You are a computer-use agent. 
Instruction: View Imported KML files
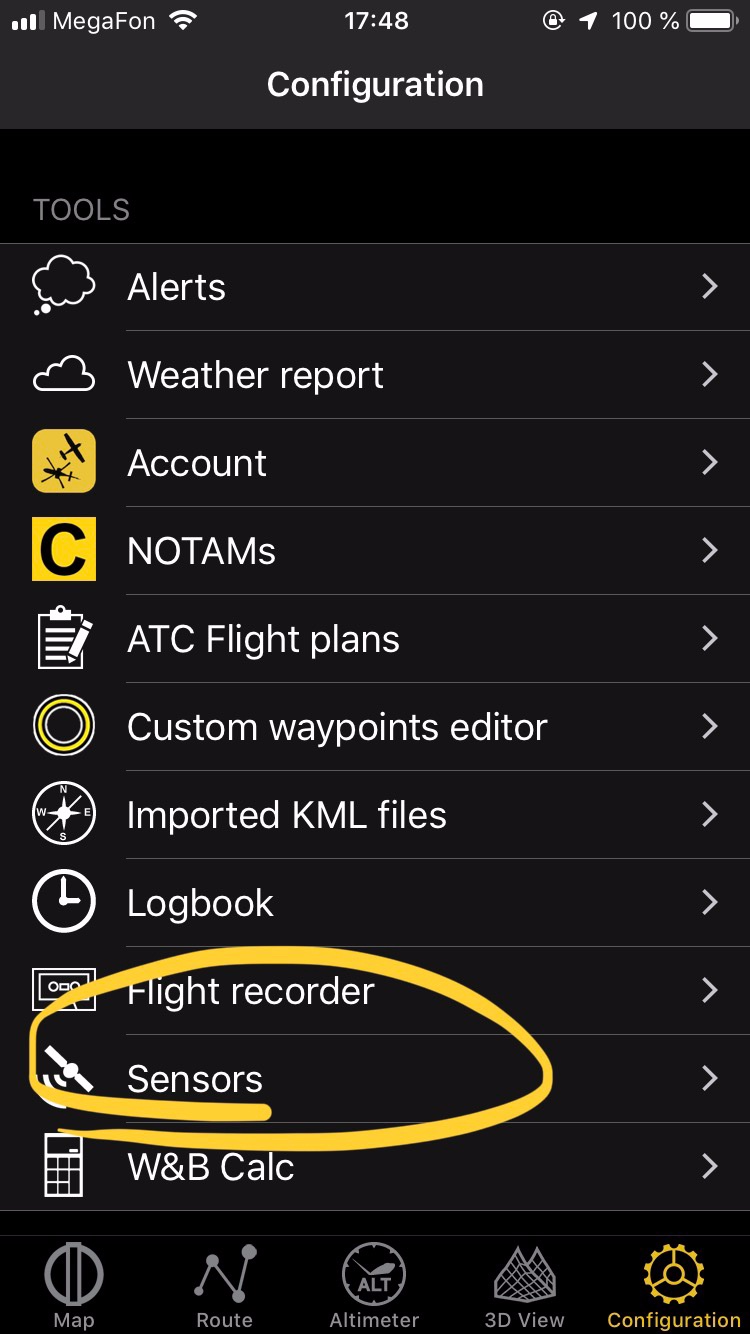375,816
